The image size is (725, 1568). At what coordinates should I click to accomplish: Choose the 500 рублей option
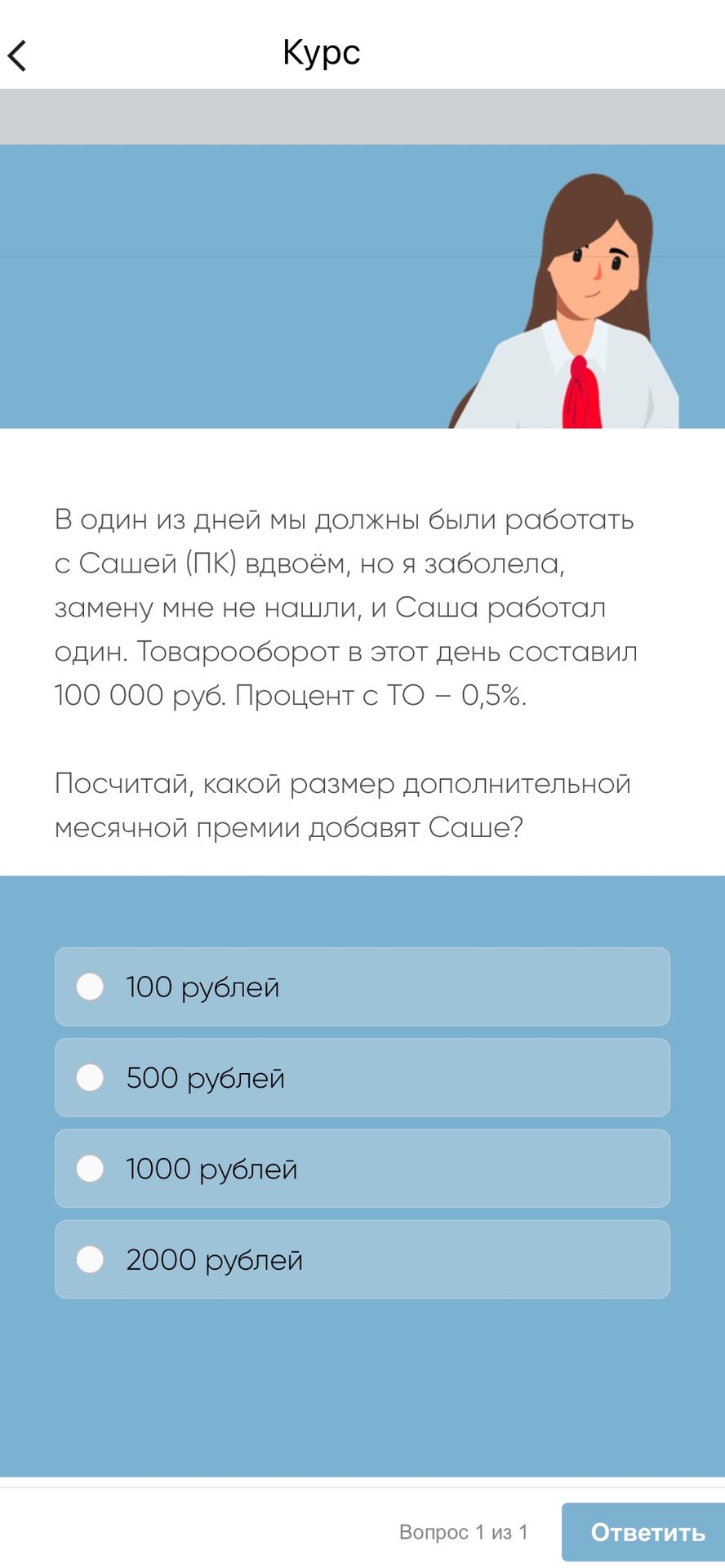click(x=362, y=1077)
